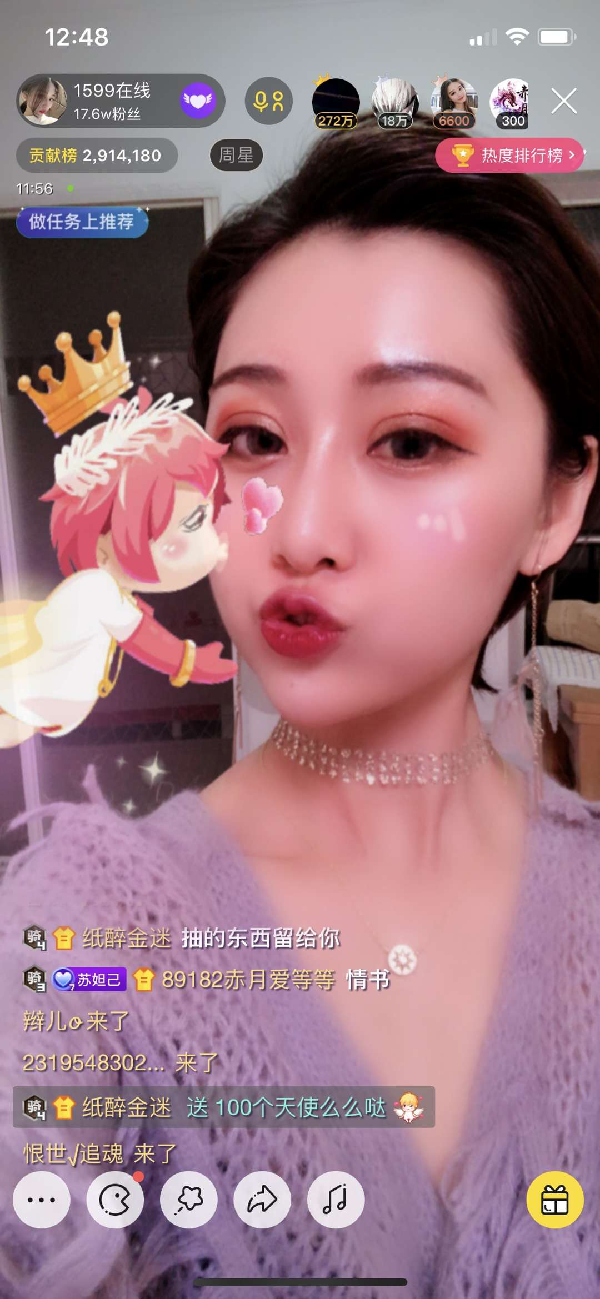Open the mic connect icon

tap(268, 101)
